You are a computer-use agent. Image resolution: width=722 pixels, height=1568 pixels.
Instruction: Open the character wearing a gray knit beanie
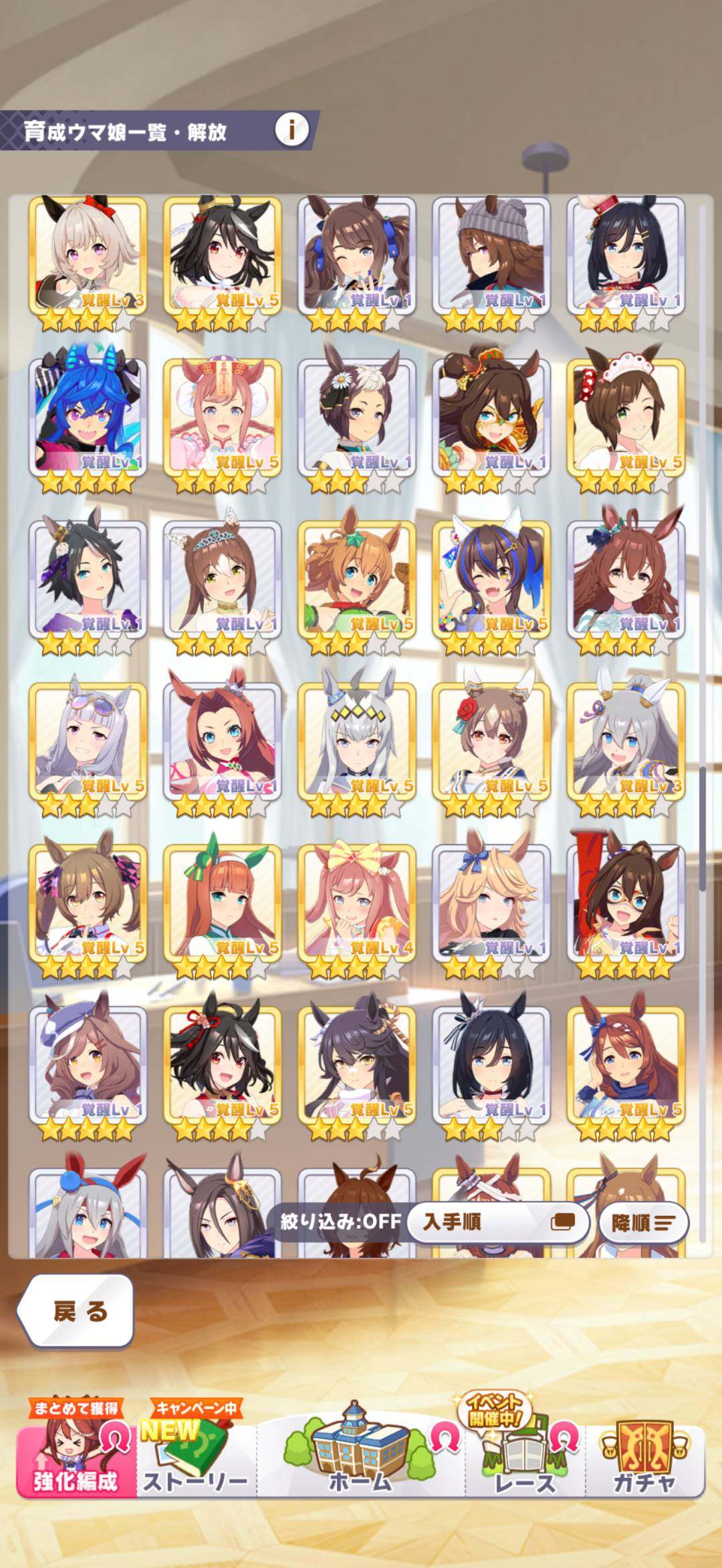[x=491, y=255]
